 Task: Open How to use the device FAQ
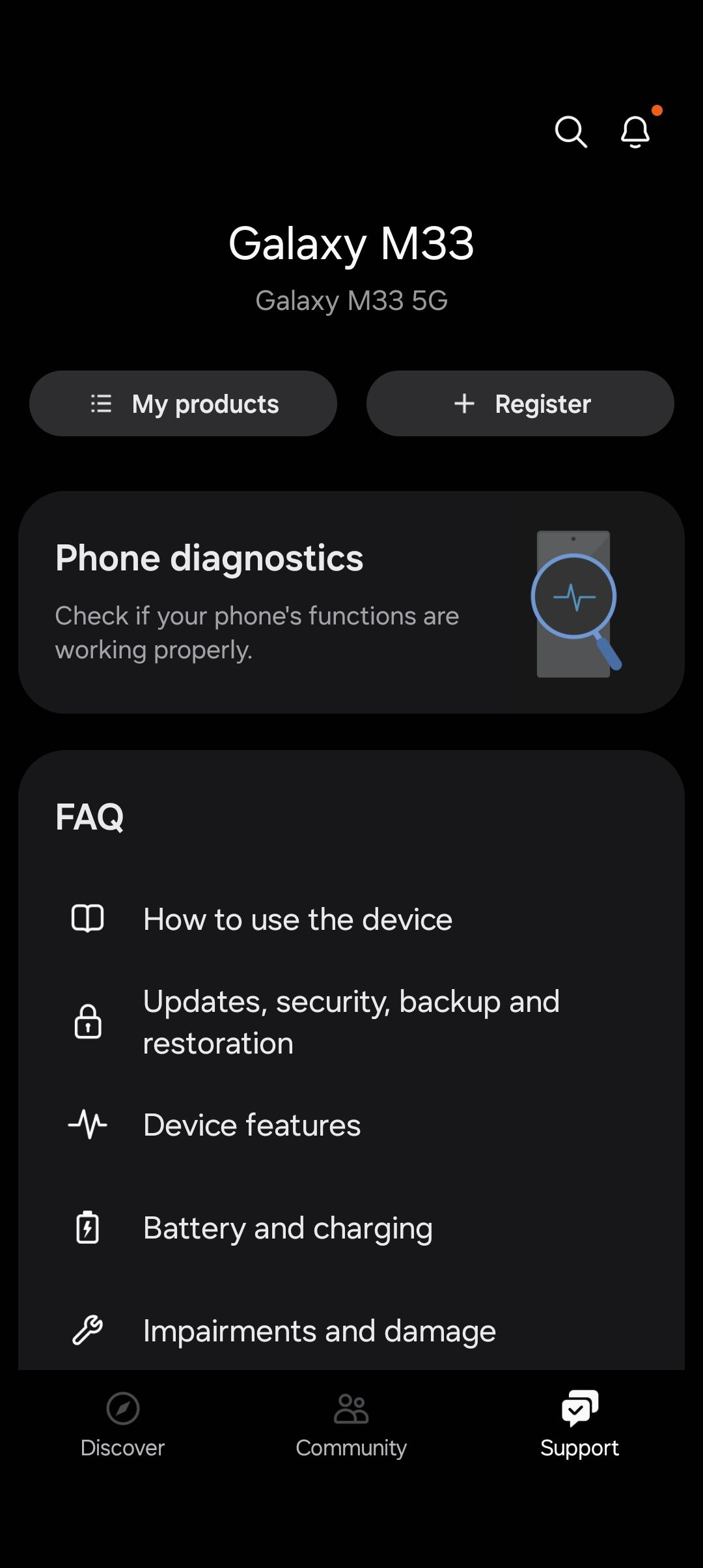click(297, 919)
